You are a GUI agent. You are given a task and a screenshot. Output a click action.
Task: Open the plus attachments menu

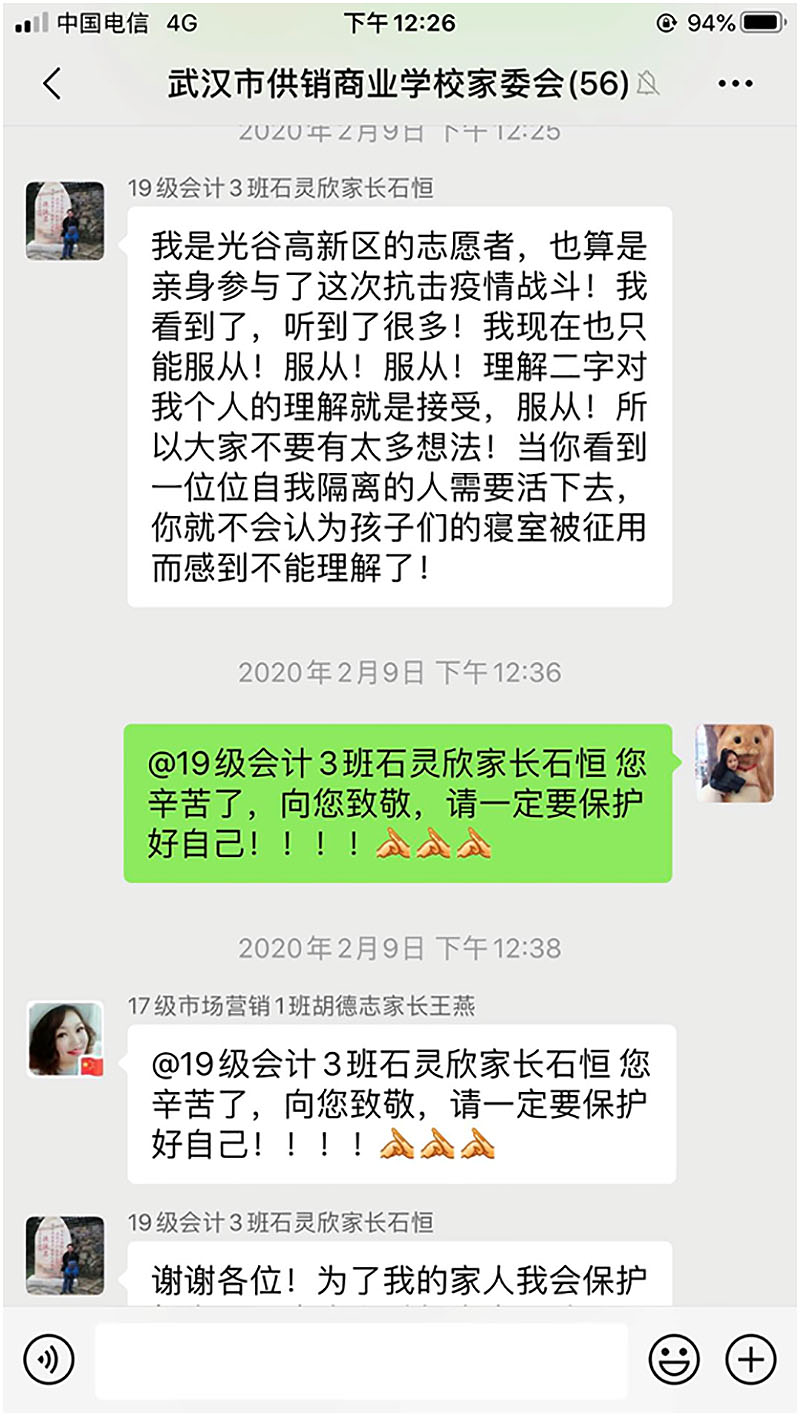pos(750,1360)
